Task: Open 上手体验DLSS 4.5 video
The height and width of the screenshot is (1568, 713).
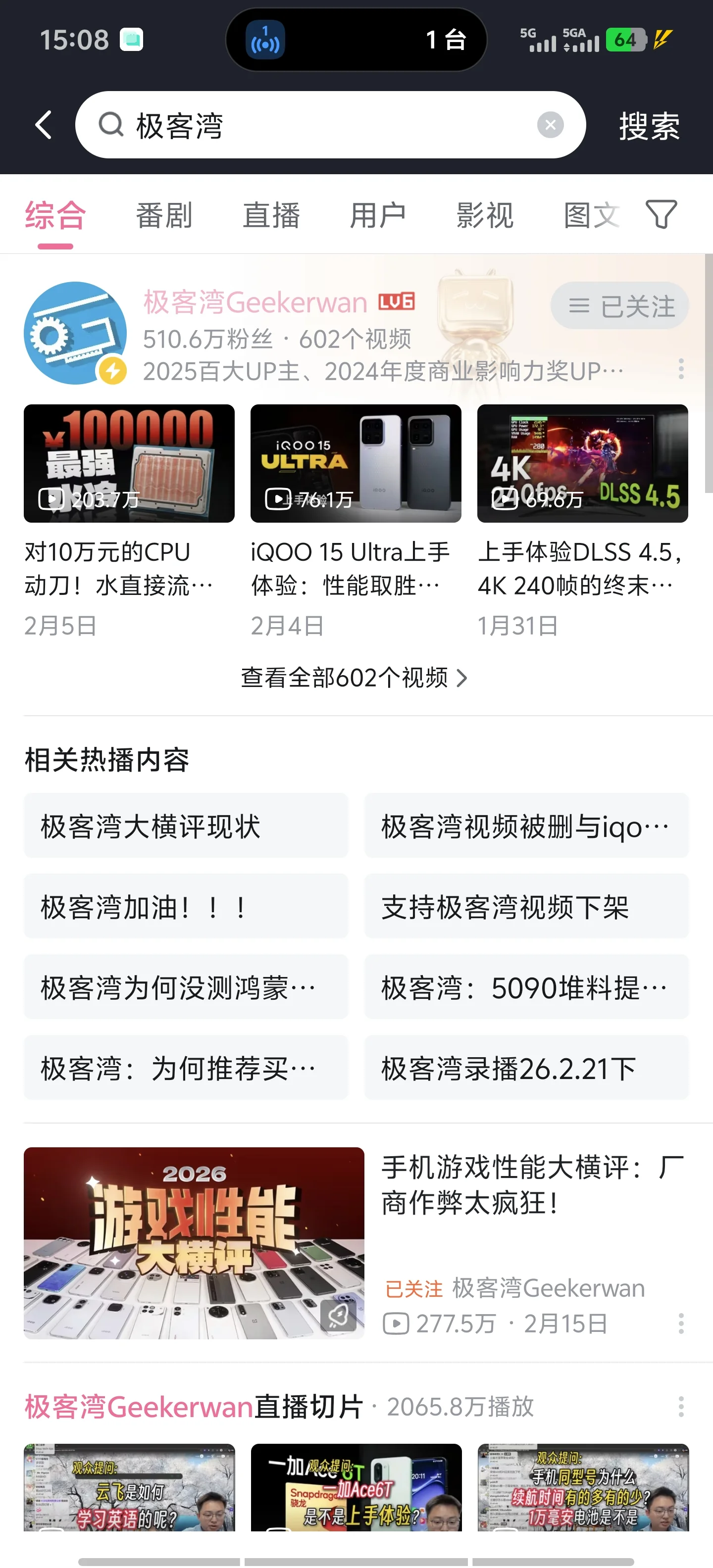Action: pos(582,463)
